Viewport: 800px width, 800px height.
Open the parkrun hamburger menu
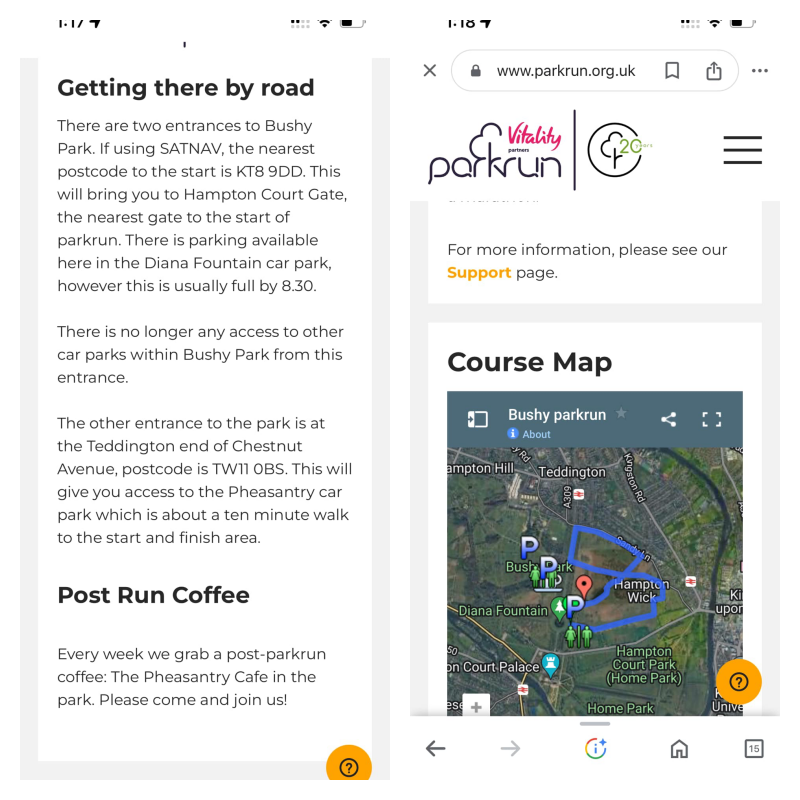click(742, 150)
